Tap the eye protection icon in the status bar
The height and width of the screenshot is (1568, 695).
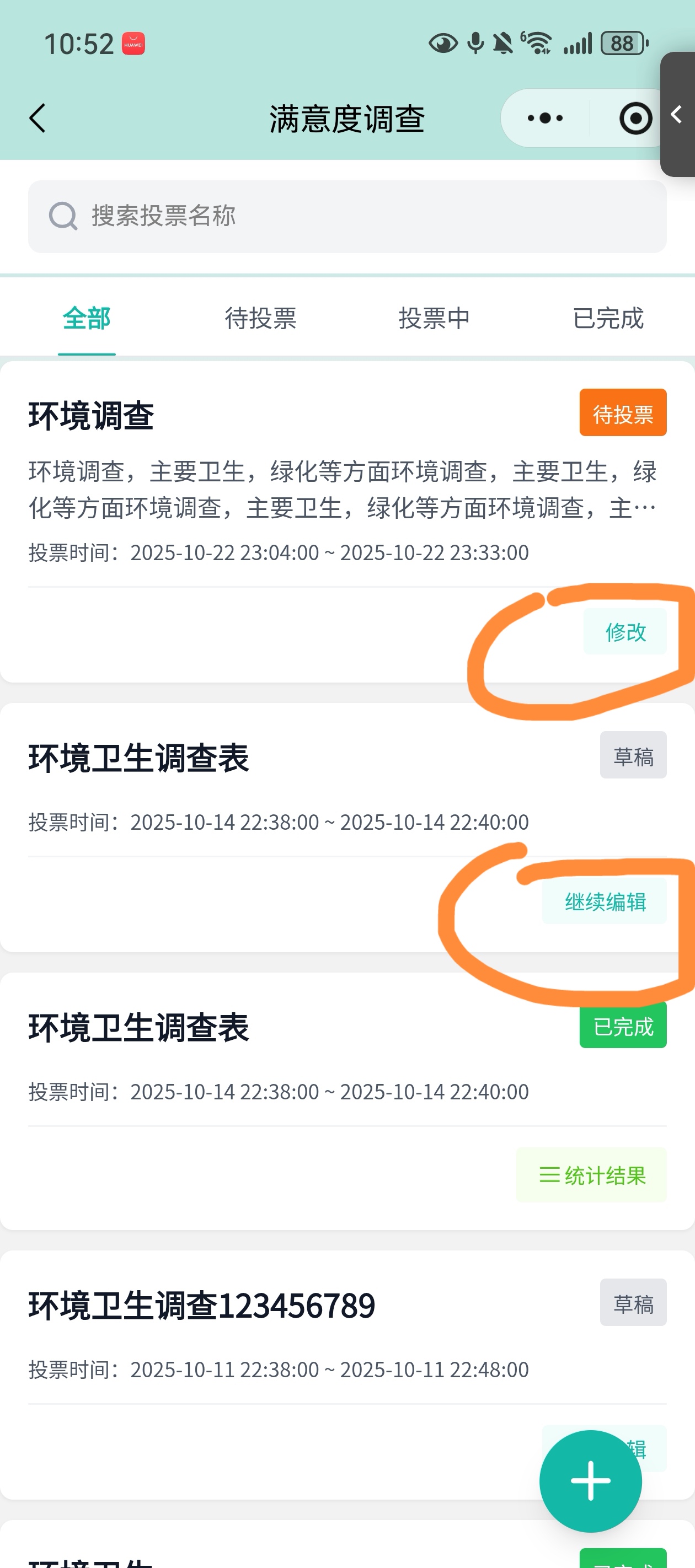pos(444,43)
